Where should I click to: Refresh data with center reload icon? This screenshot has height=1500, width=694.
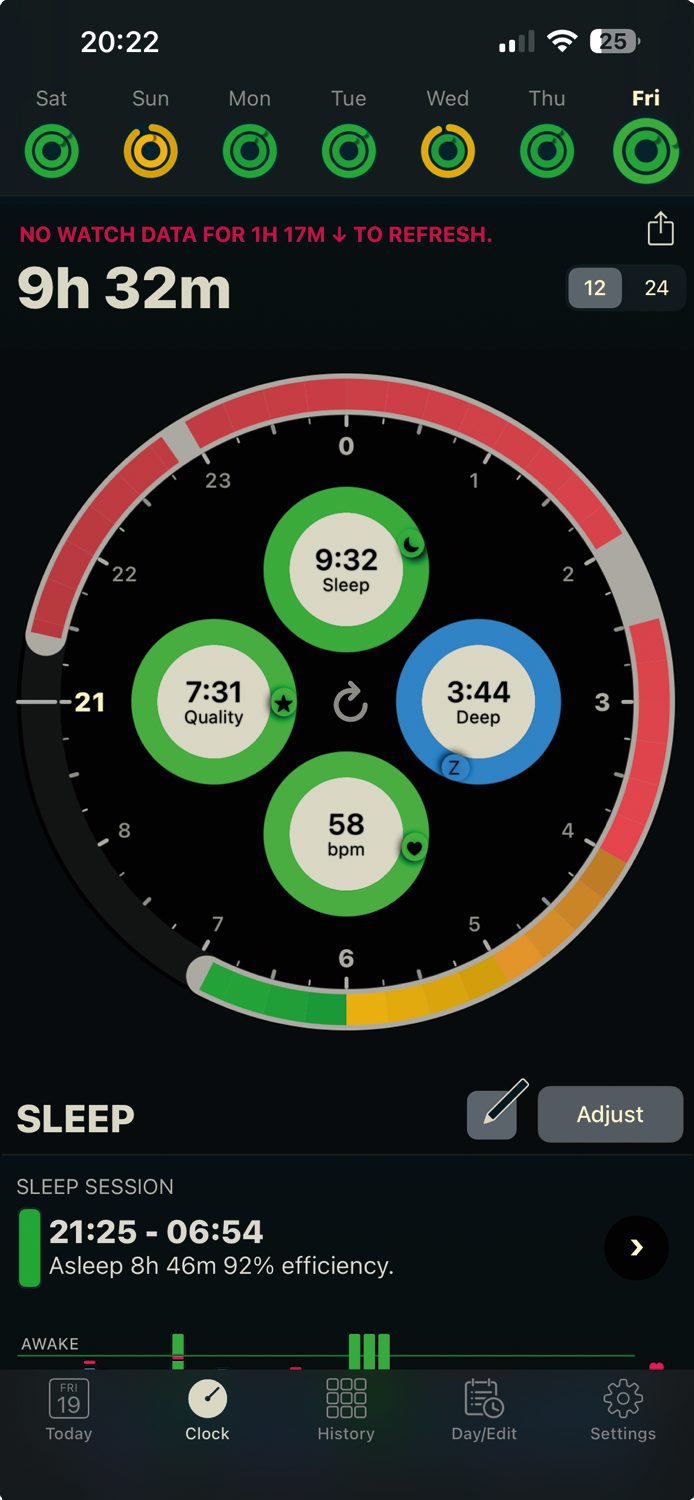pos(350,704)
